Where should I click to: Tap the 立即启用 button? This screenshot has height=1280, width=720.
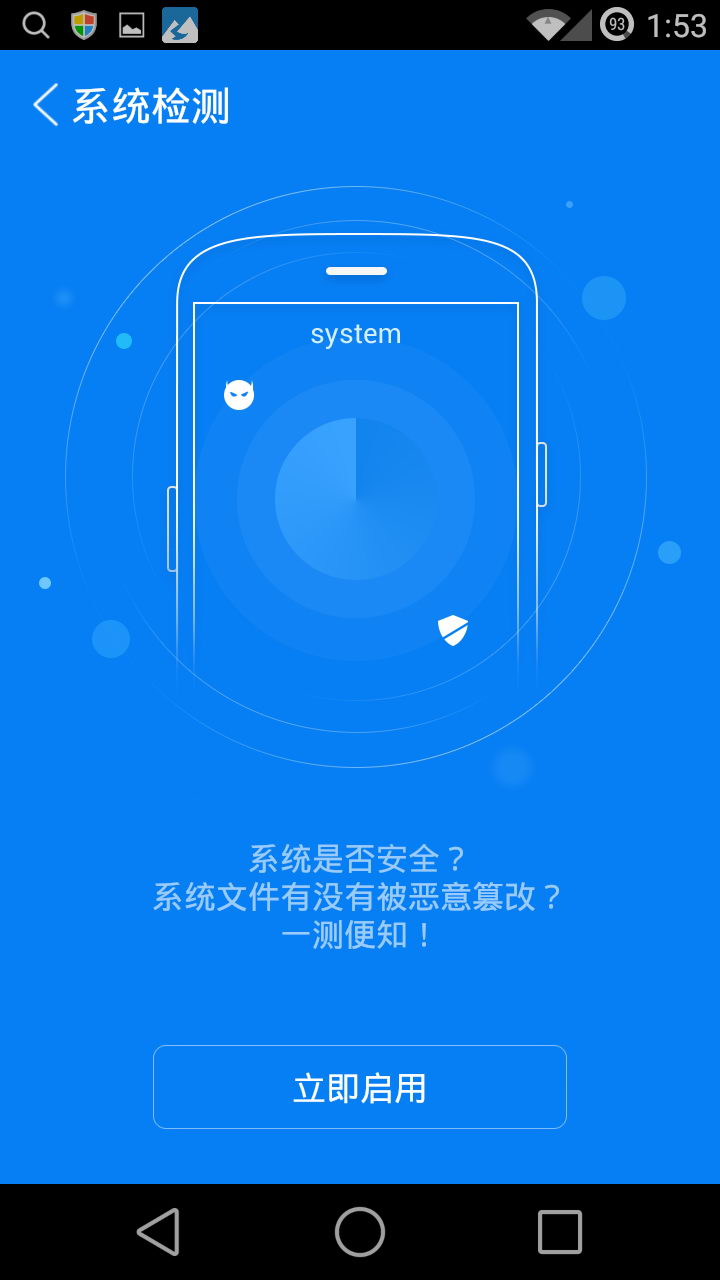pyautogui.click(x=360, y=1087)
